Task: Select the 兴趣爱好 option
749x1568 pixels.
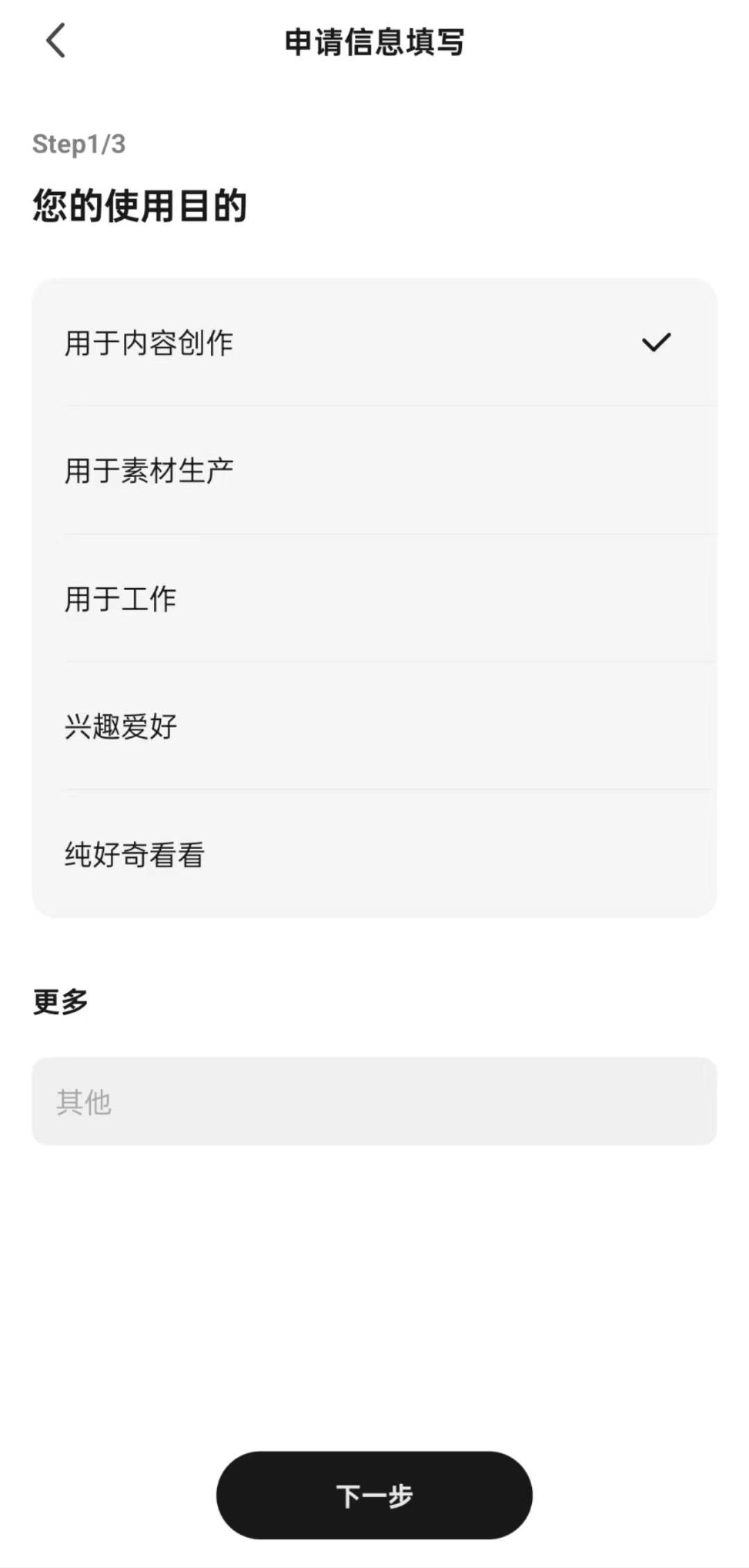Action: pos(121,726)
